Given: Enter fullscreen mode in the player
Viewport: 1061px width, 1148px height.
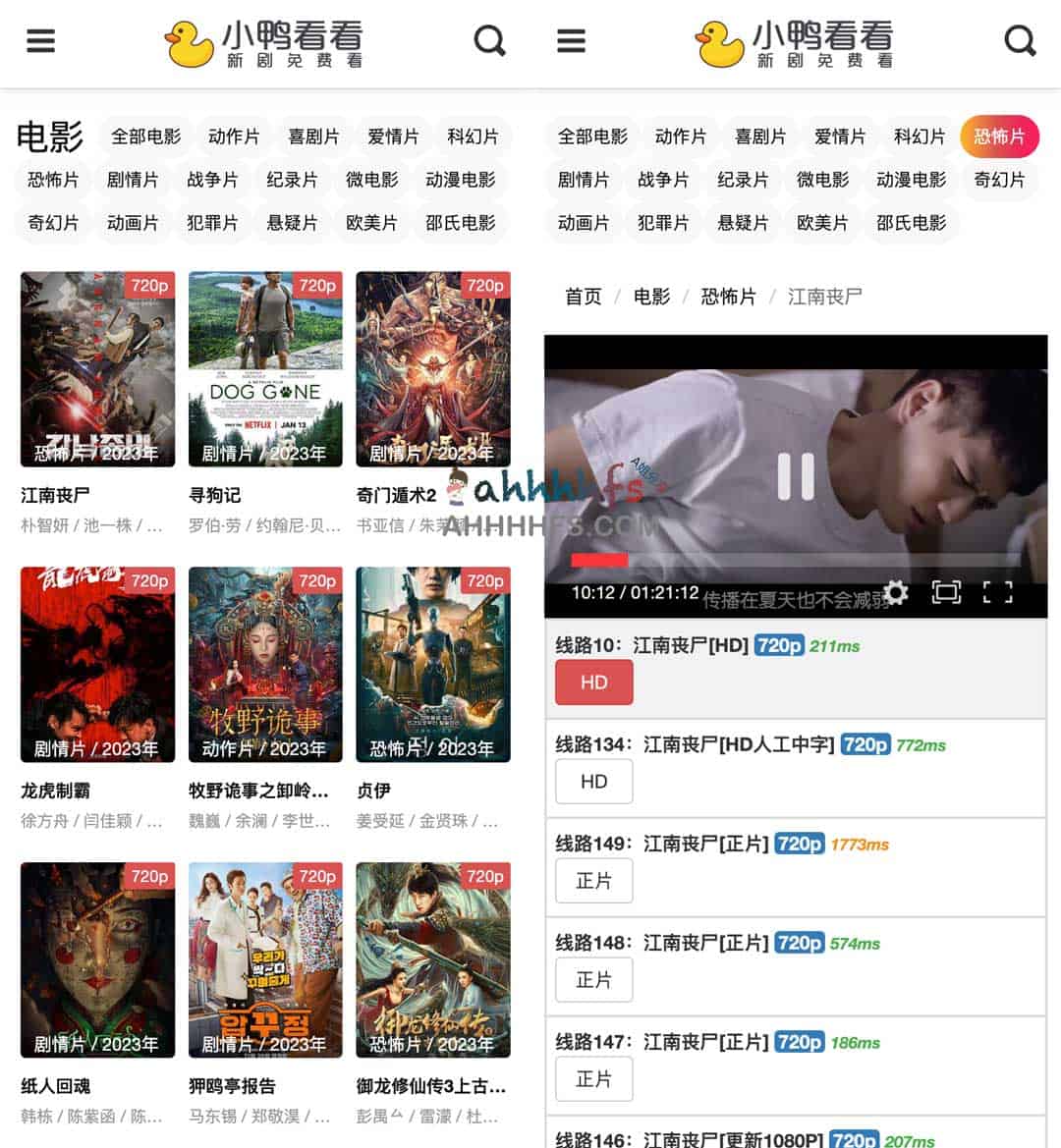Looking at the screenshot, I should point(998,592).
